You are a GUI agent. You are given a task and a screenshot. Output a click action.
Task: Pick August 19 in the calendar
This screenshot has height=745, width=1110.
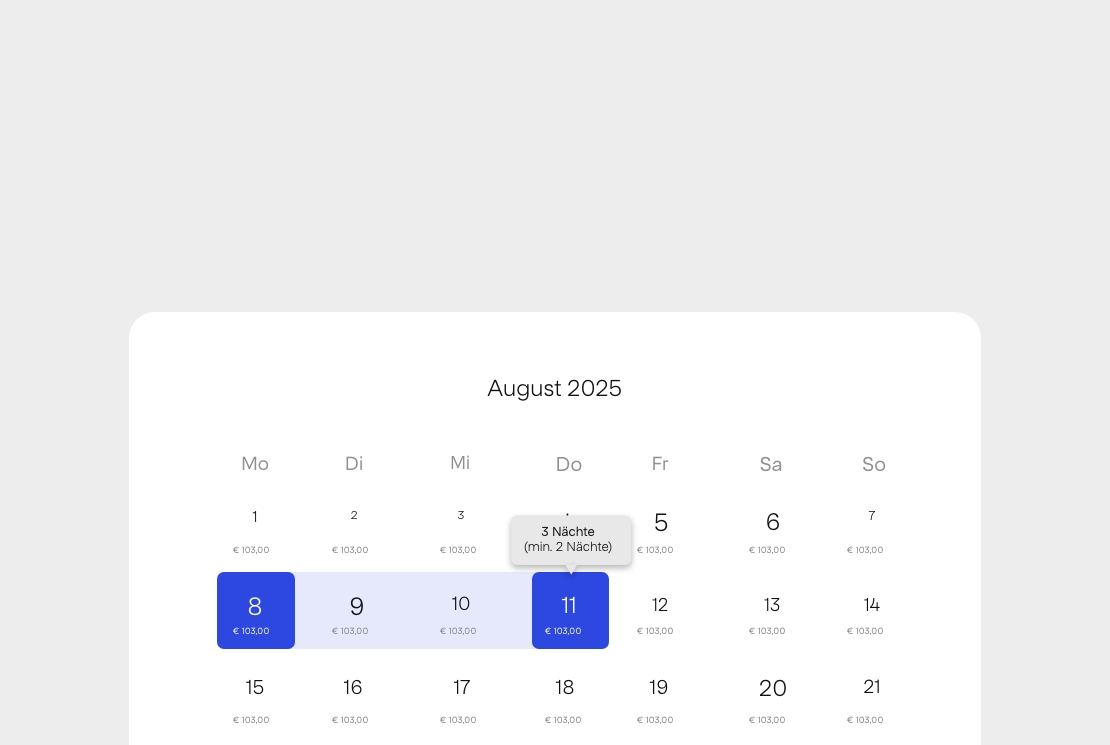coord(659,698)
